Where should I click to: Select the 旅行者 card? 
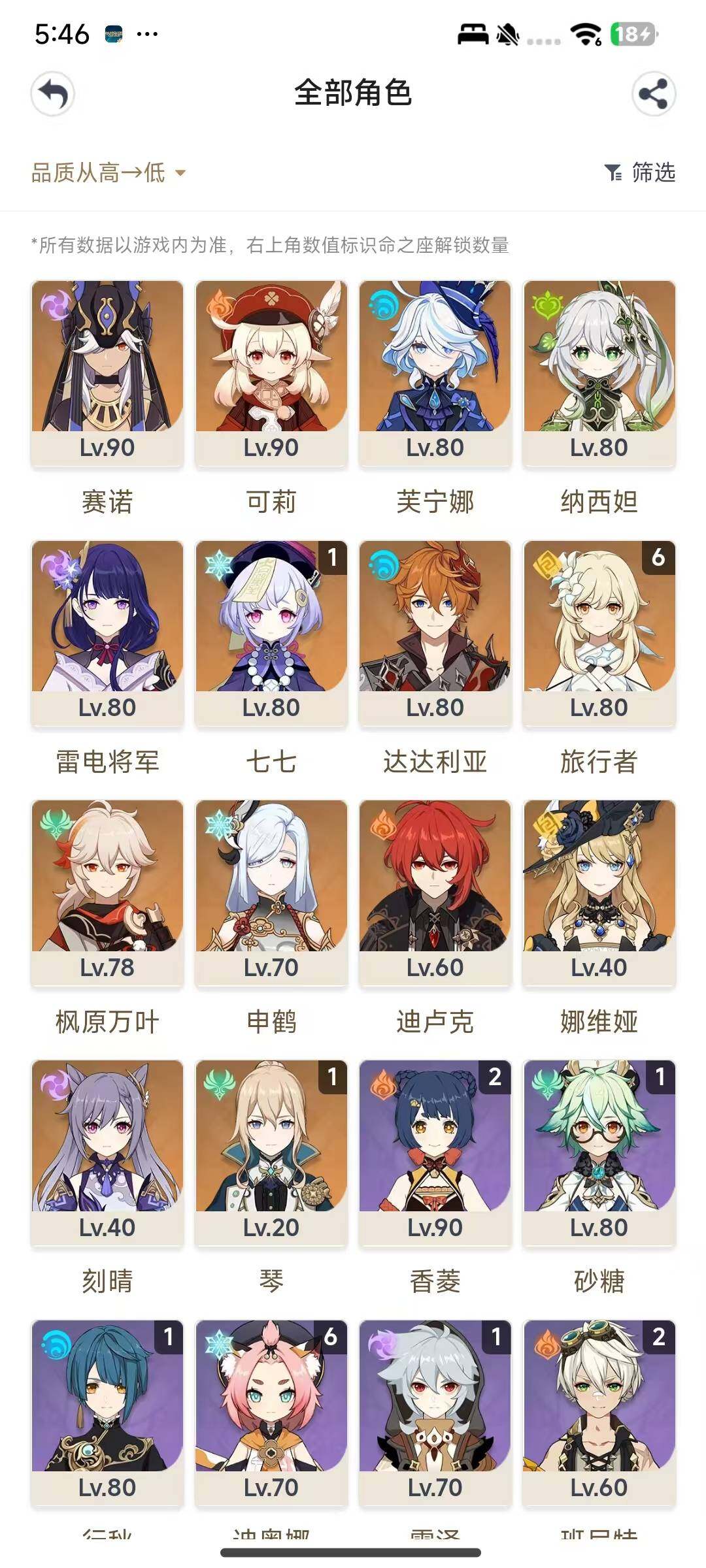[599, 632]
